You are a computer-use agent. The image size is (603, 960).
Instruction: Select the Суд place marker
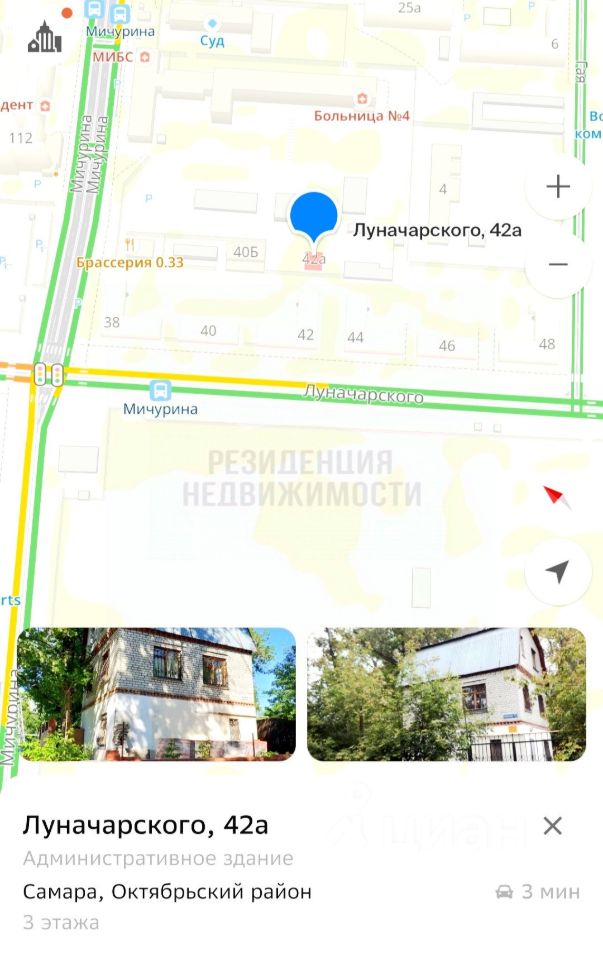211,24
